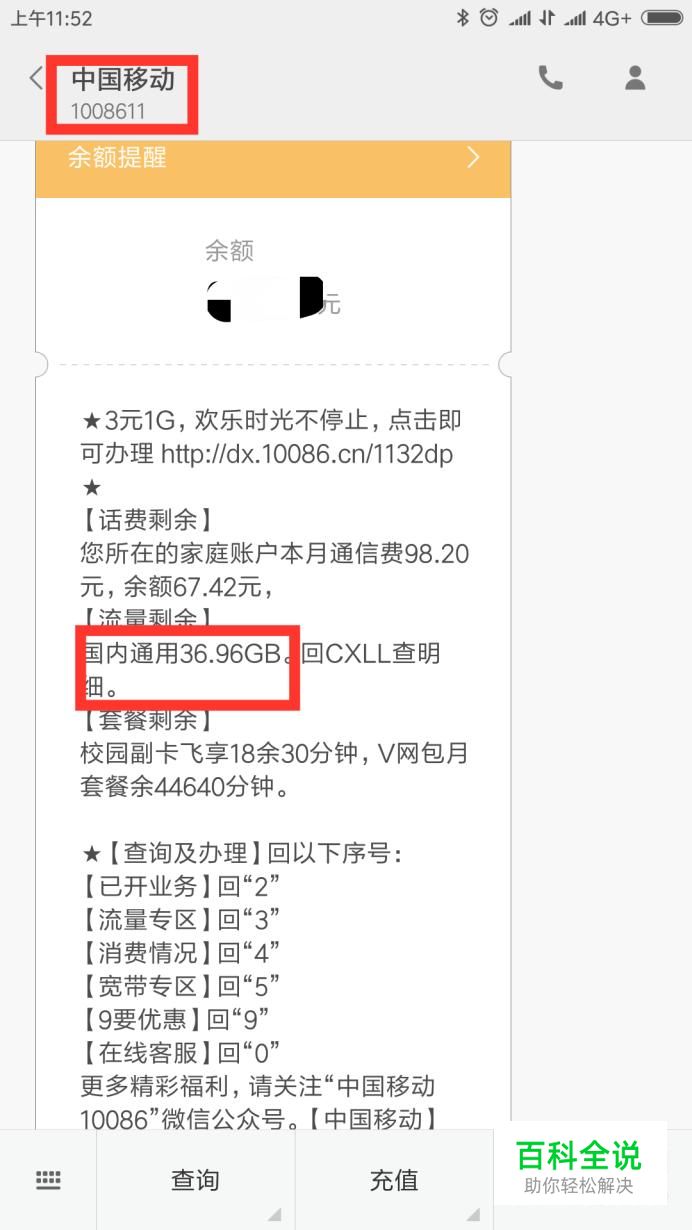This screenshot has width=692, height=1230.
Task: Open the 查询 menu
Action: coord(195,1180)
